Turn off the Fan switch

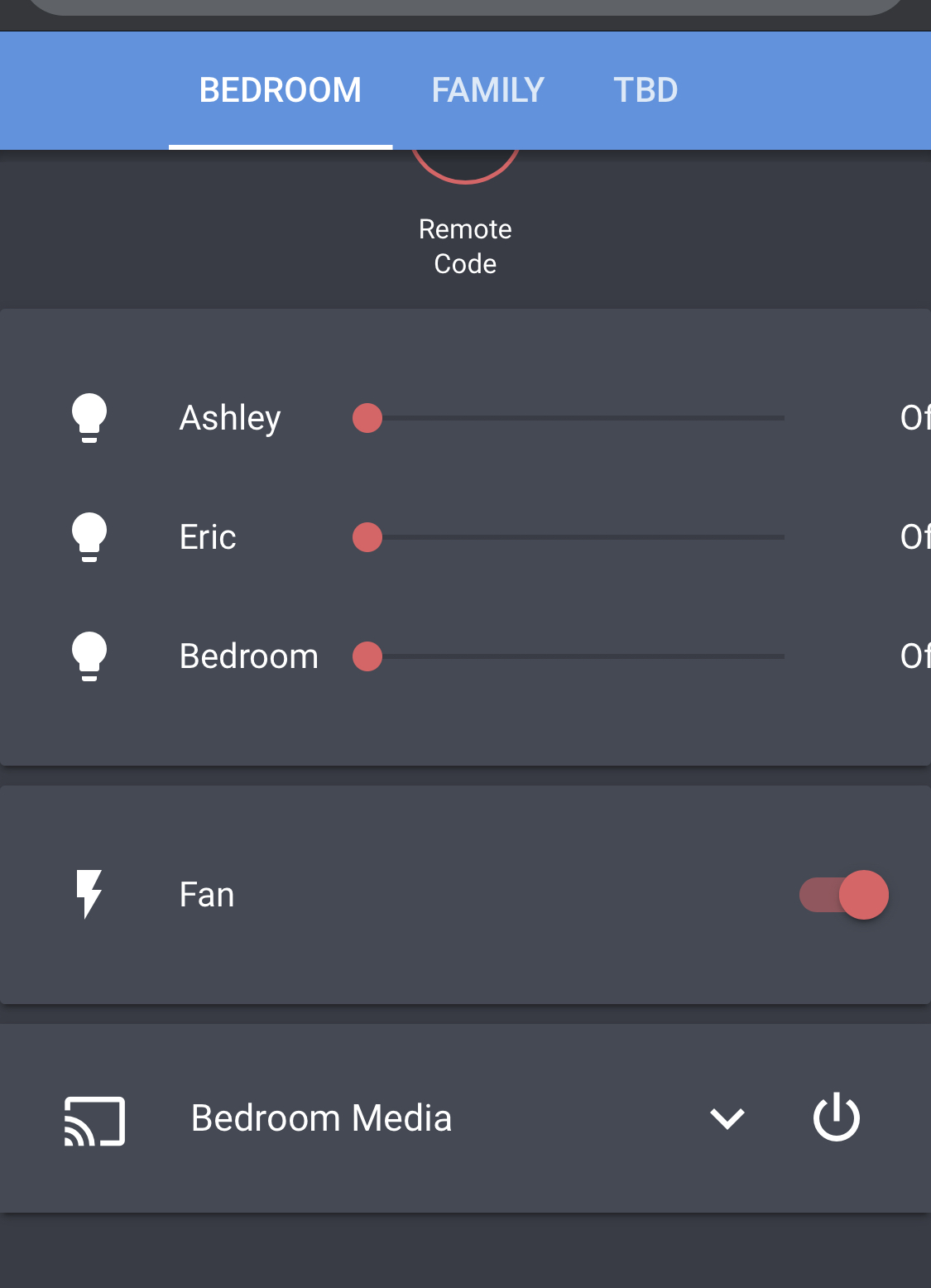tap(844, 895)
